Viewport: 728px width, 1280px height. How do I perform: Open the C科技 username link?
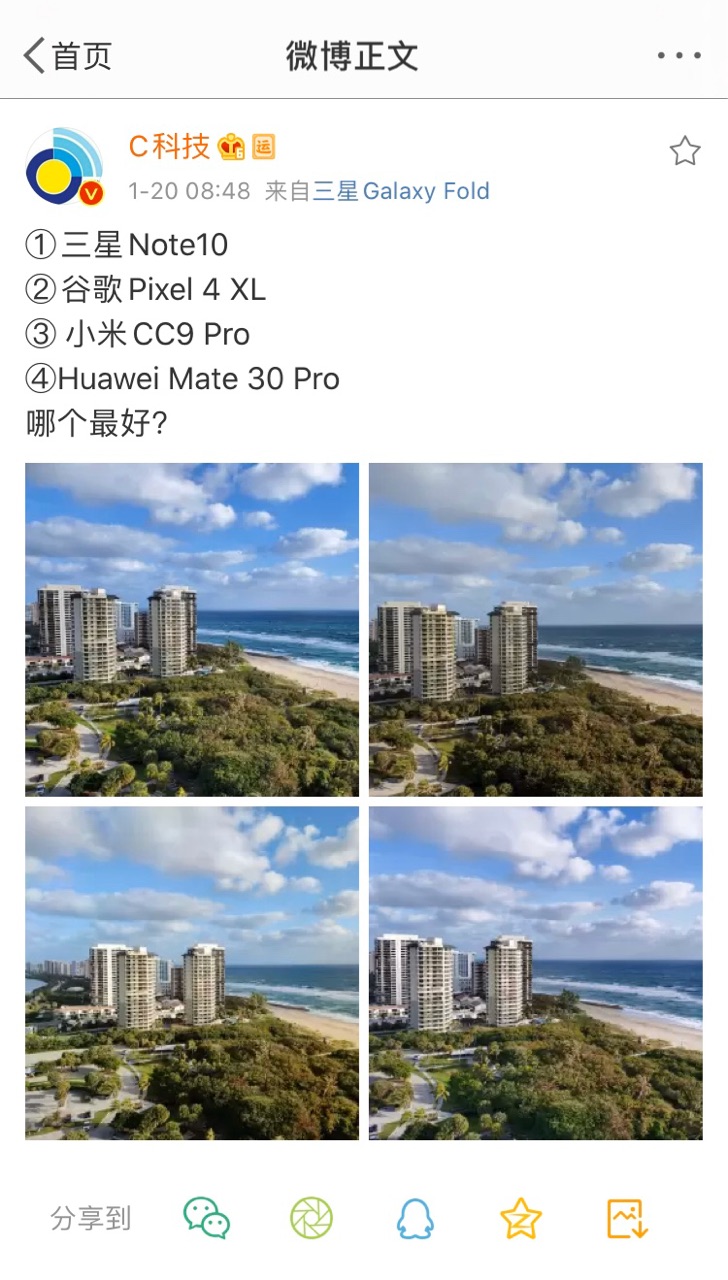(169, 146)
